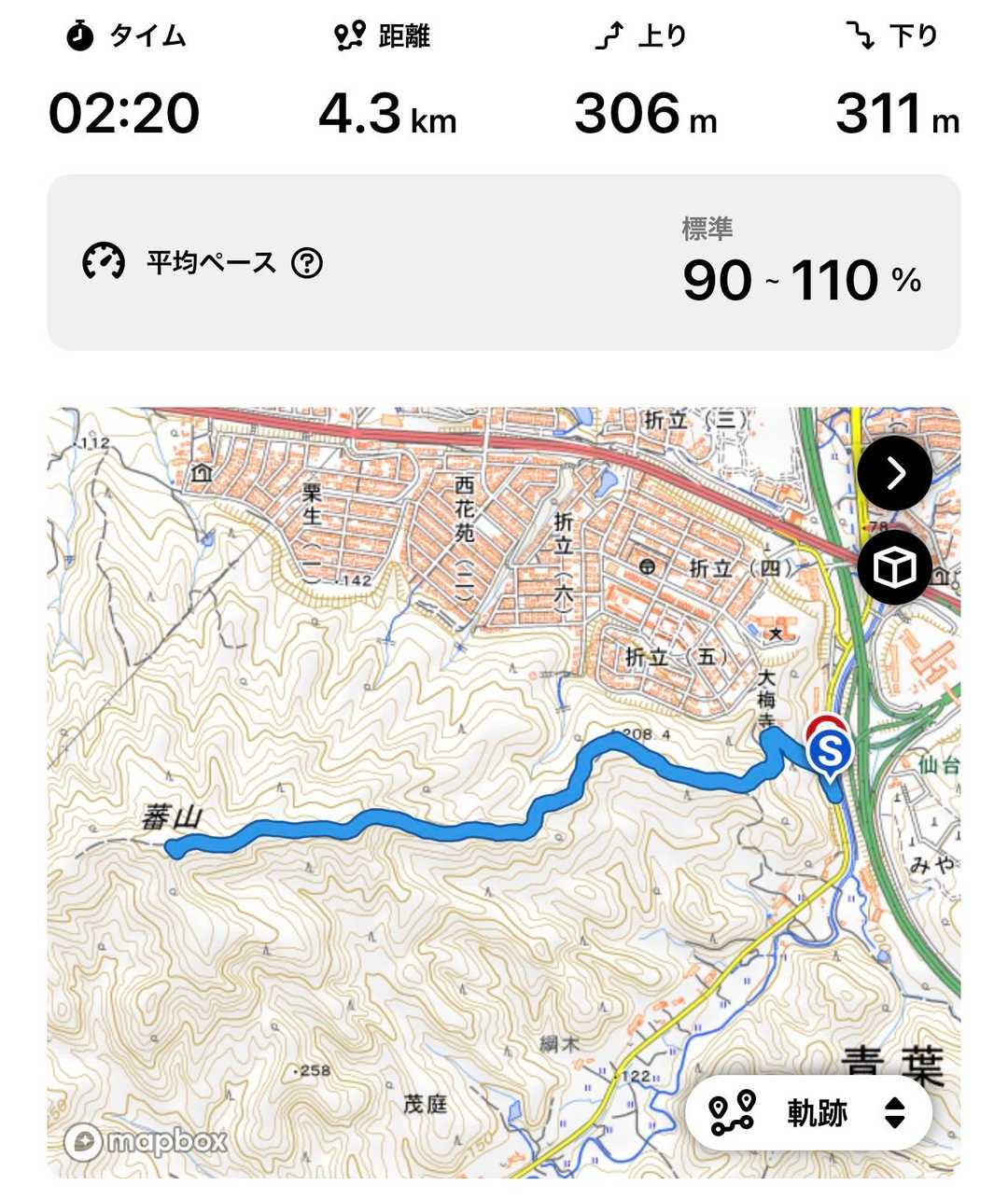This screenshot has height=1199, width=1008.
Task: Open the 軌跡 display mode dropdown
Action: [808, 1112]
